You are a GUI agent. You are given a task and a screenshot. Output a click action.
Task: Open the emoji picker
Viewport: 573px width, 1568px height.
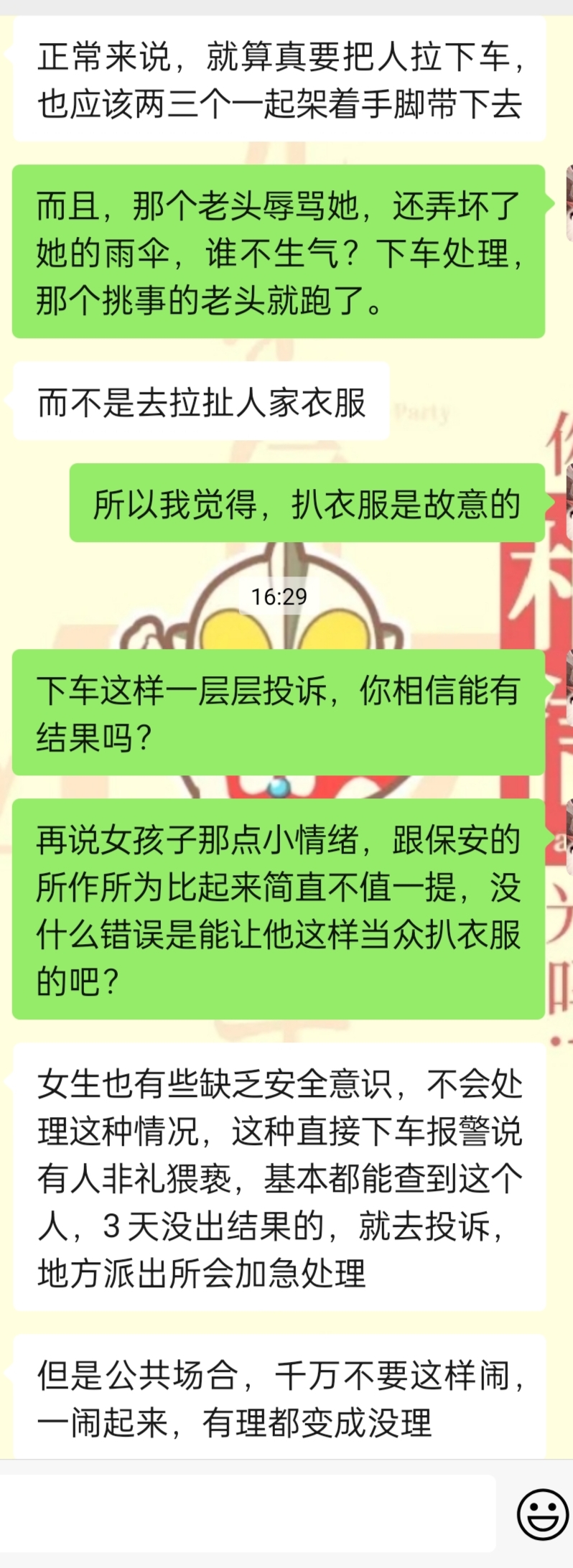(x=542, y=1515)
